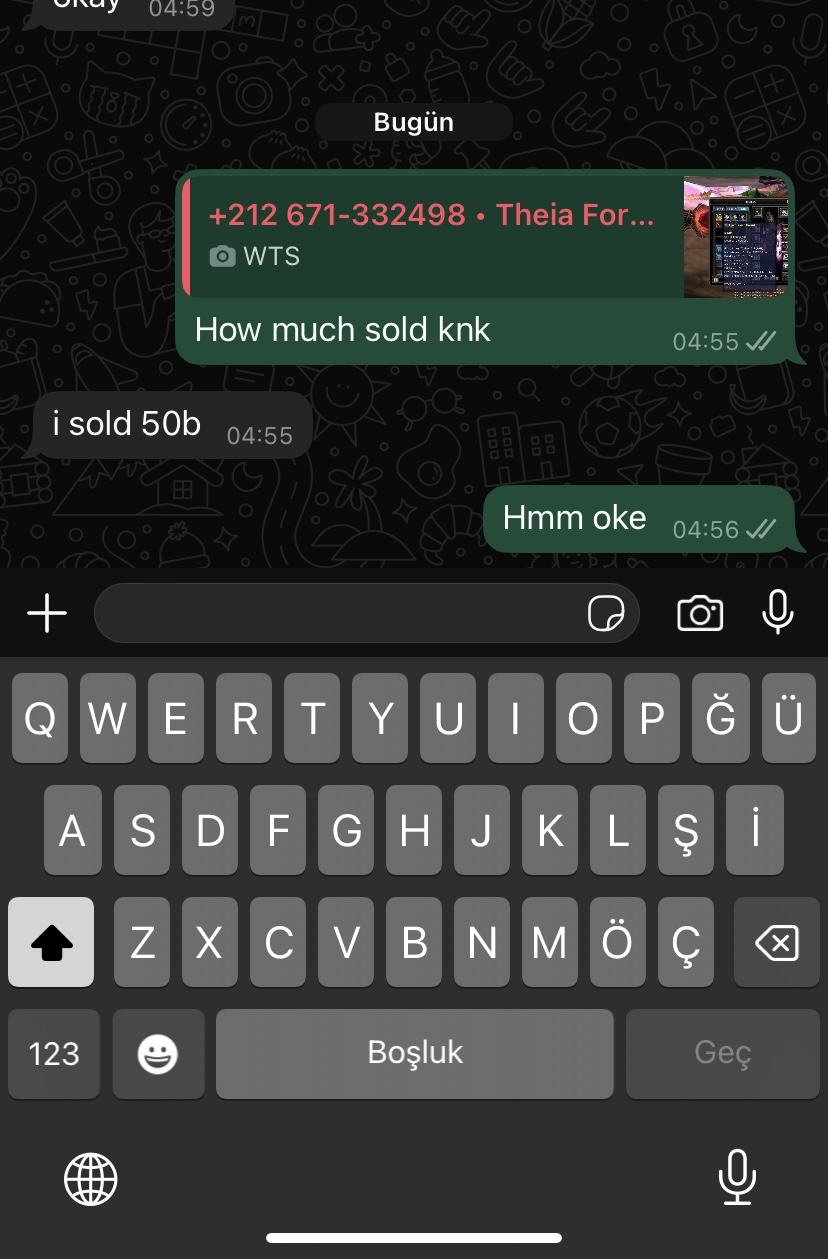Open the emoji keyboard
Screen dimensions: 828x1259
click(x=158, y=1053)
